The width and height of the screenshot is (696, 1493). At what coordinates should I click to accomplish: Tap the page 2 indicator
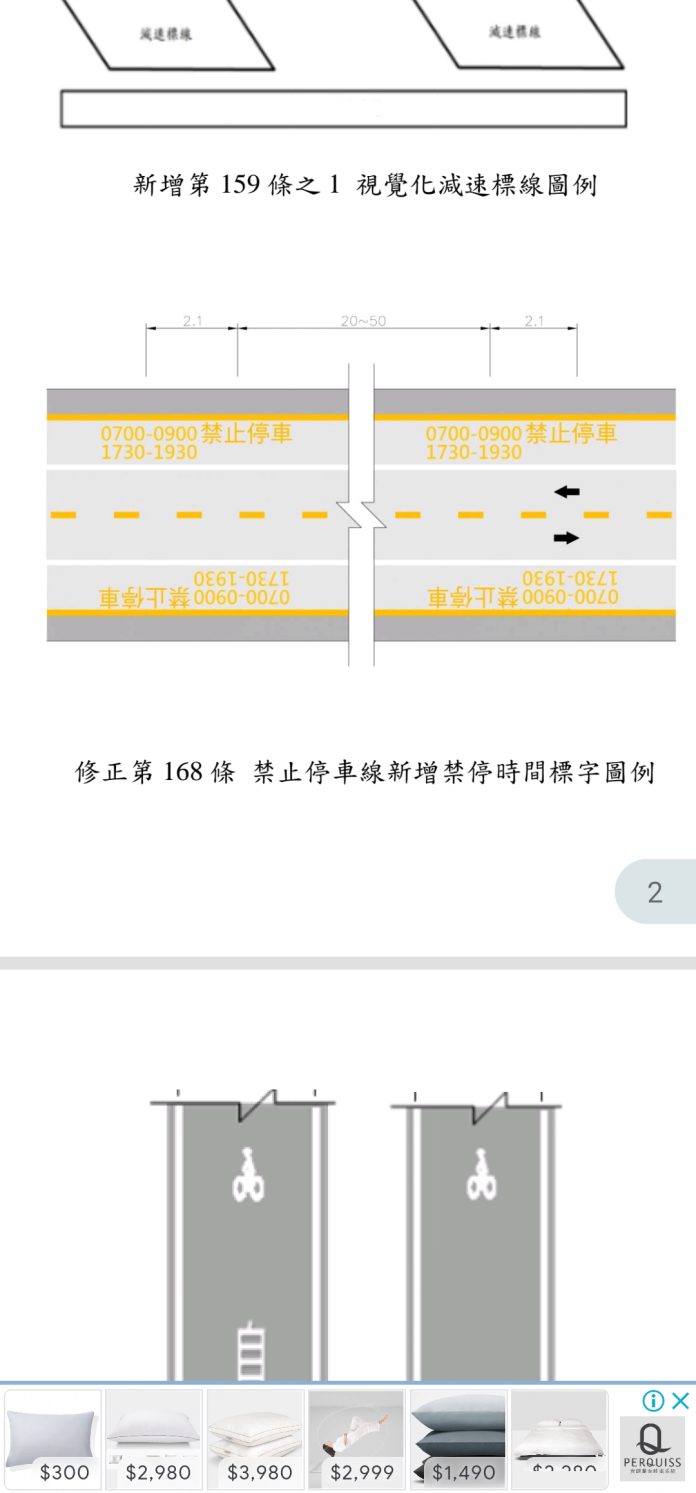point(655,892)
